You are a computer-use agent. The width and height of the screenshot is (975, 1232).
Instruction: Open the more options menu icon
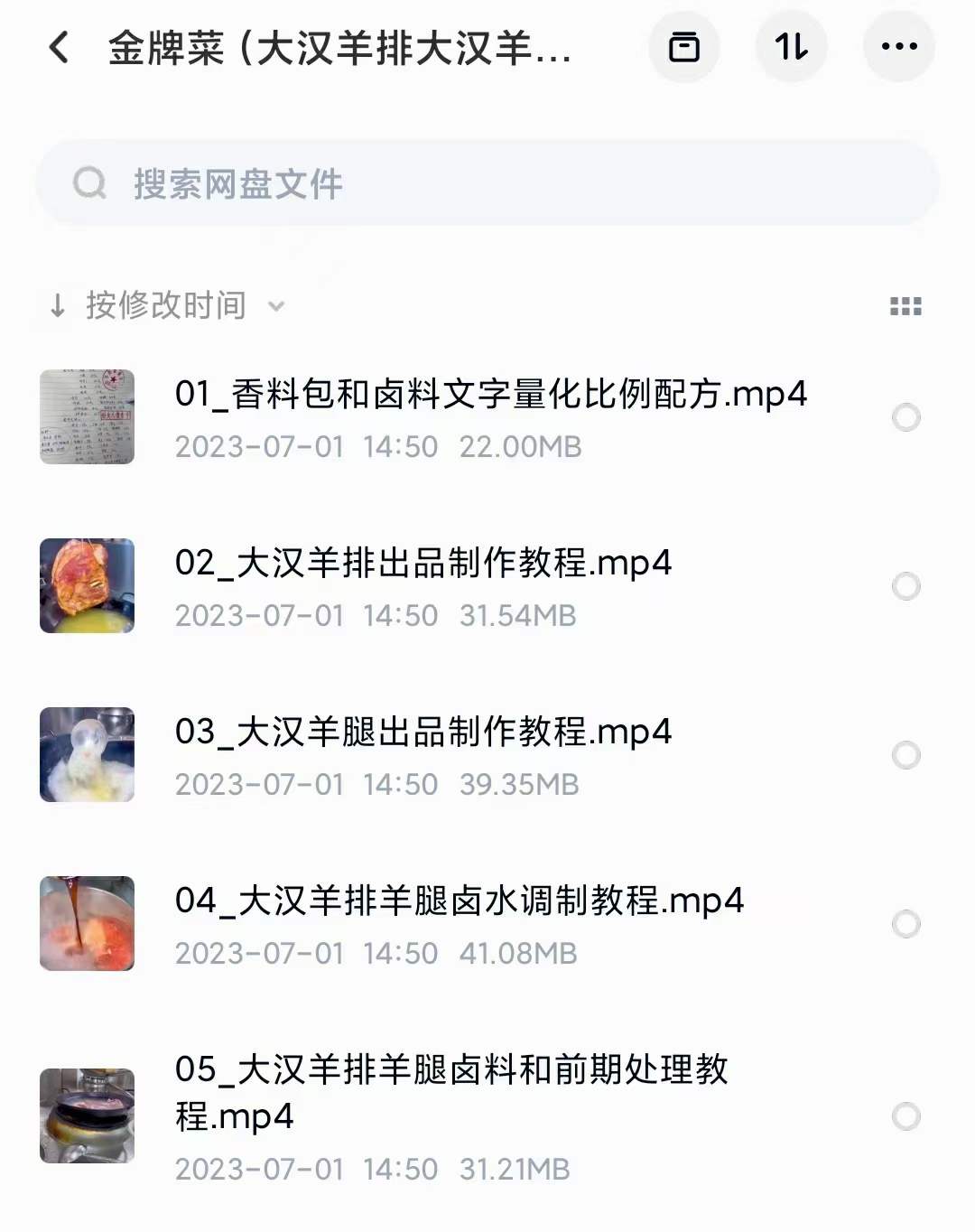pos(899,47)
